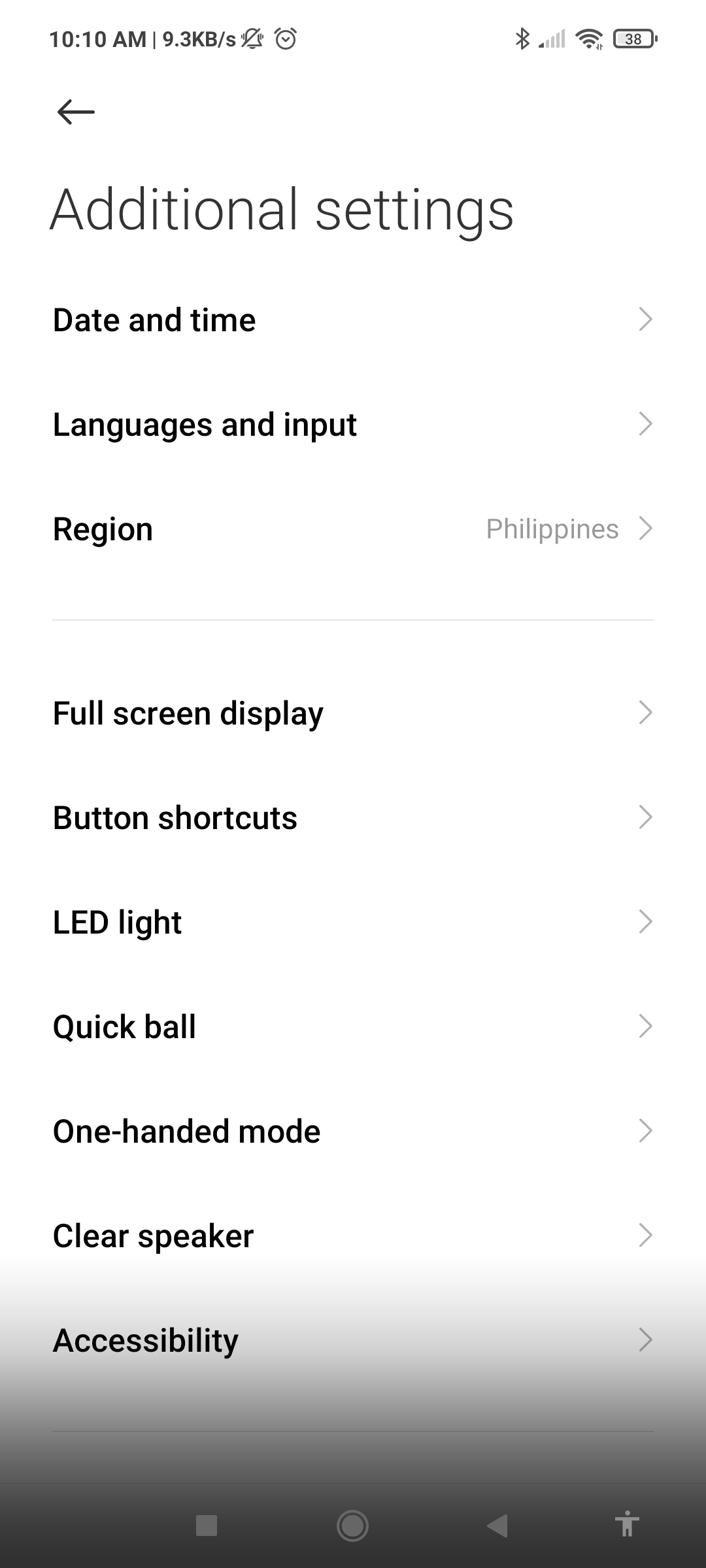Tap the home button in navigation bar
The width and height of the screenshot is (706, 1568).
[352, 1526]
